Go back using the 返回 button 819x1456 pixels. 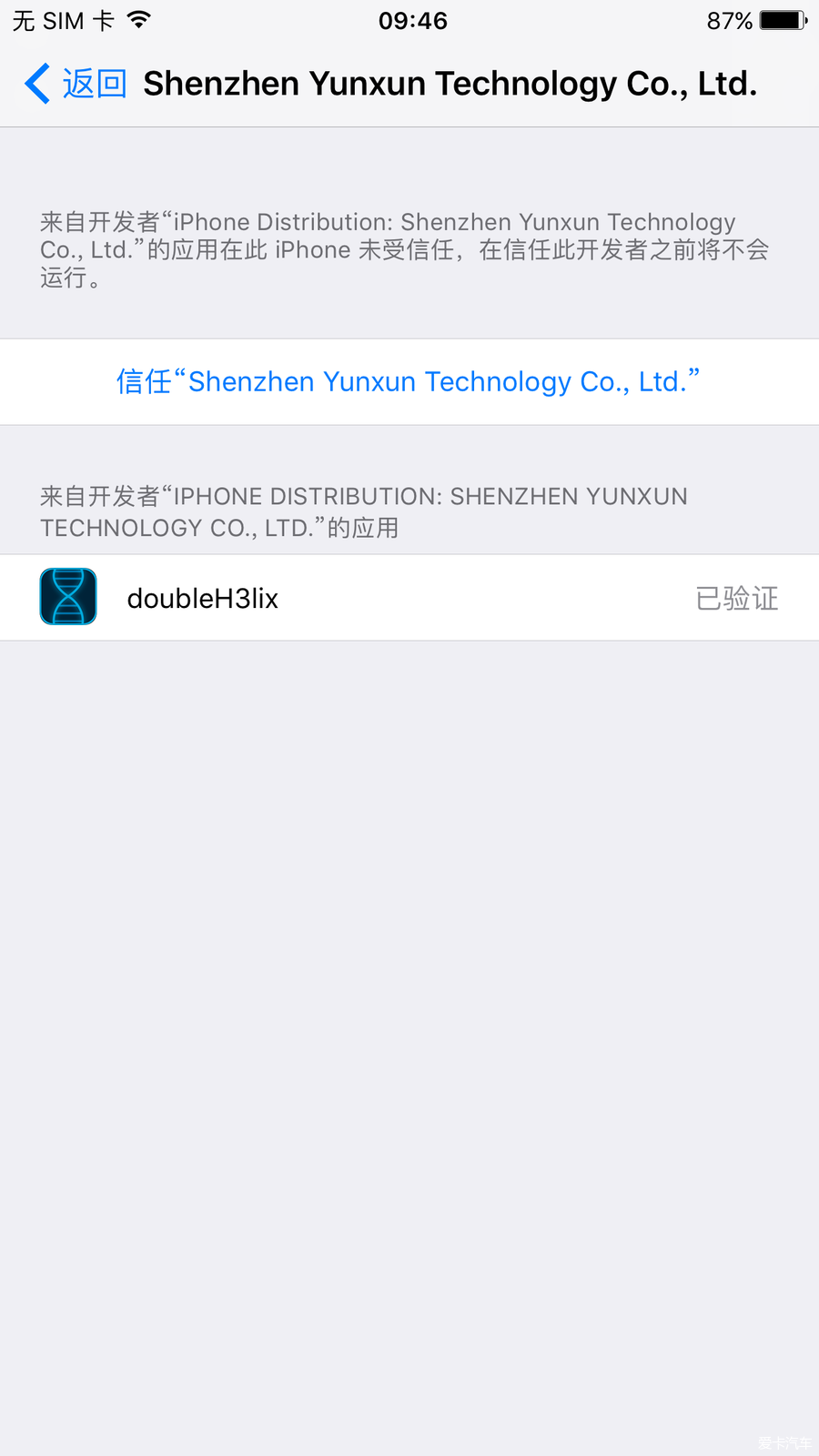tap(75, 84)
